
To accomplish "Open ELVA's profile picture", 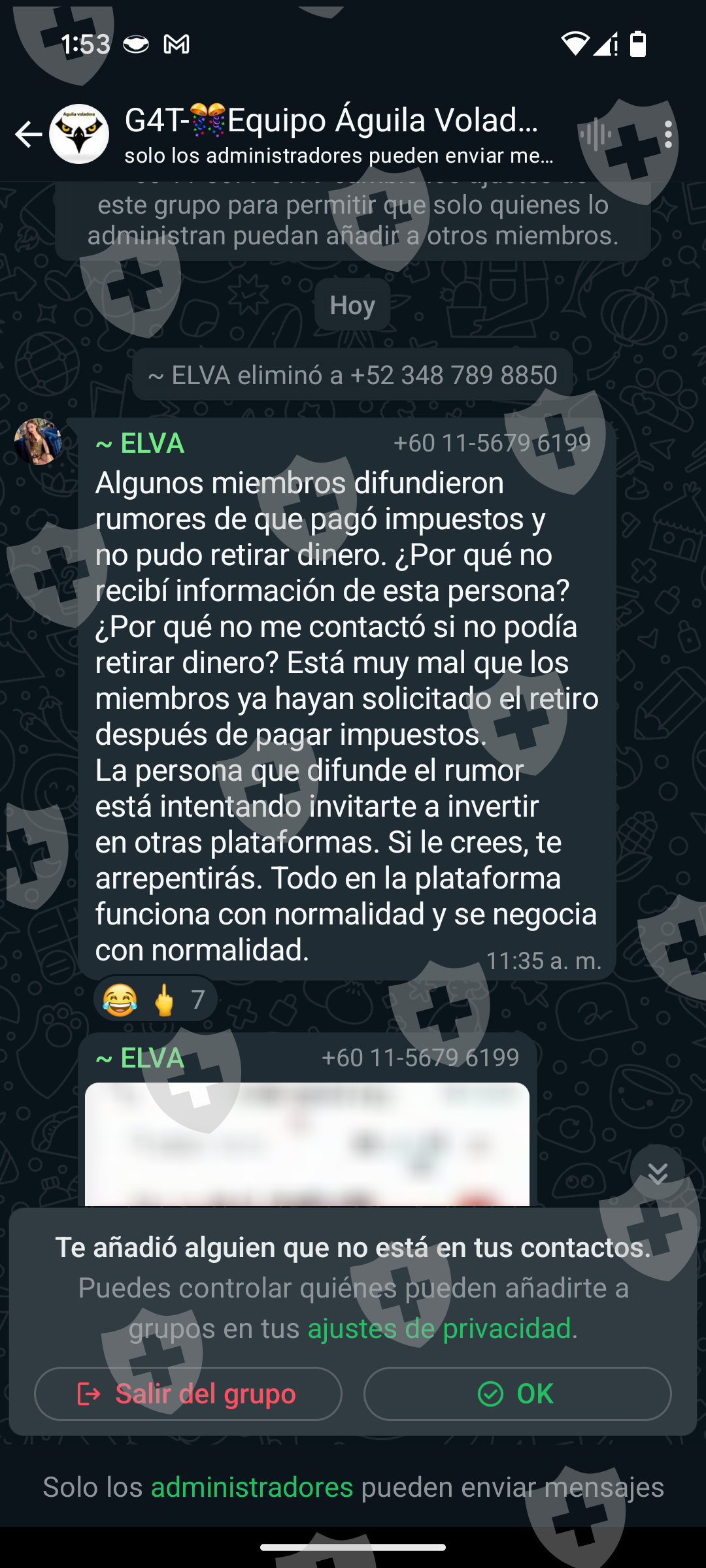I will (38, 442).
